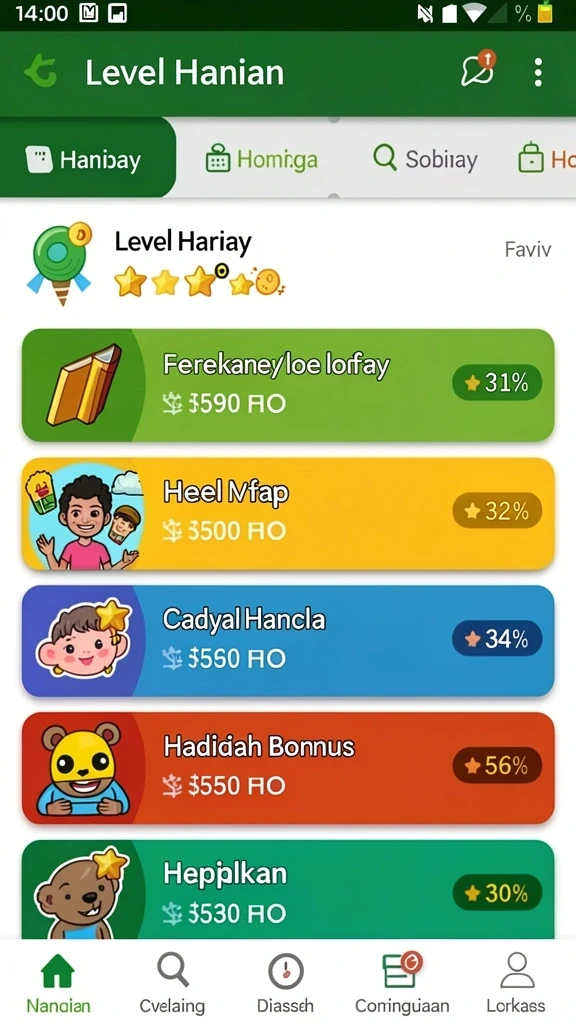The width and height of the screenshot is (576, 1024).
Task: Open the Hadidah Bonnus card
Action: pos(288,767)
